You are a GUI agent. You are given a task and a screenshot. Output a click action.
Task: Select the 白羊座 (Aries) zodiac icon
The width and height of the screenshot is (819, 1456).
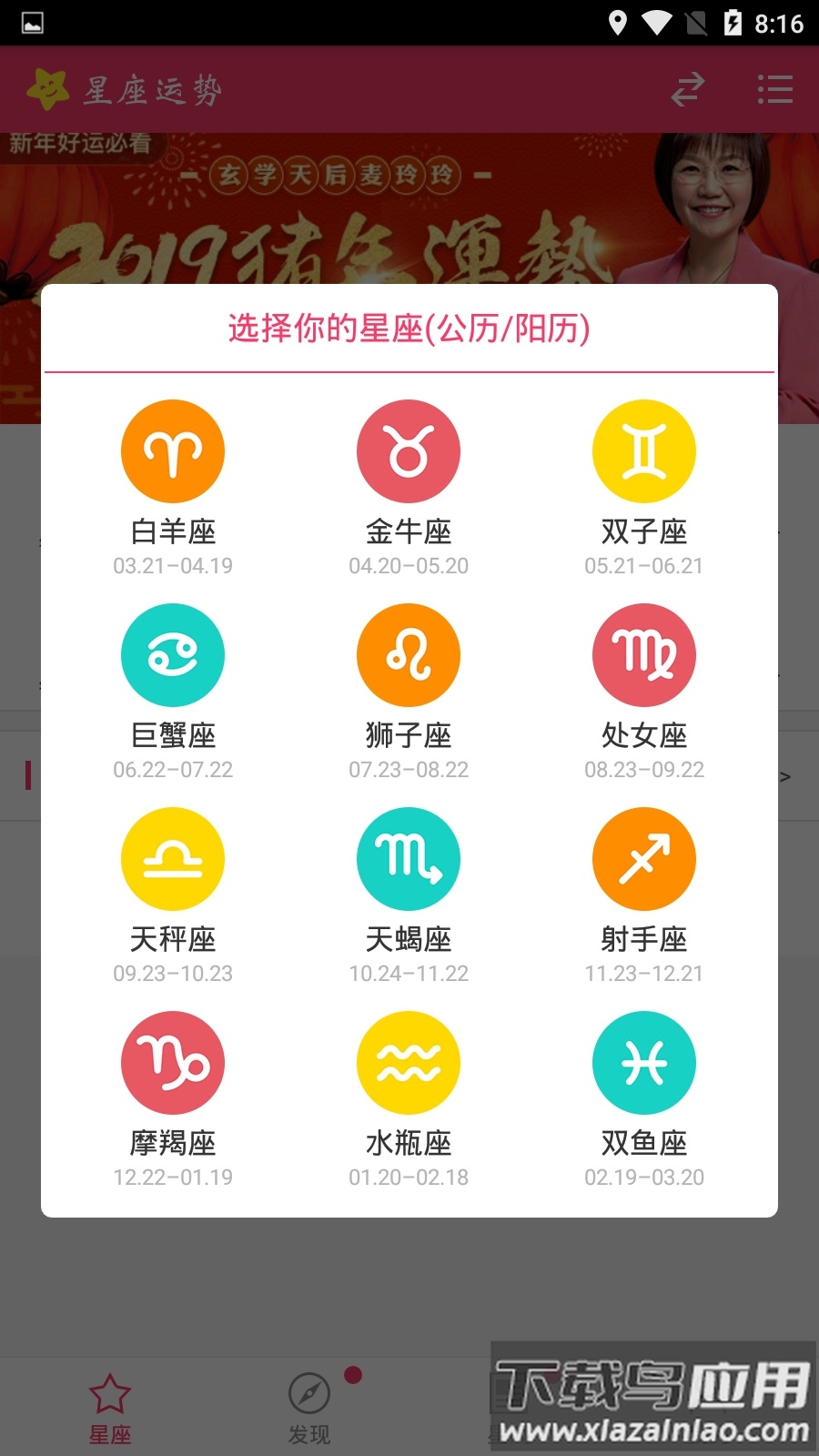[x=173, y=450]
